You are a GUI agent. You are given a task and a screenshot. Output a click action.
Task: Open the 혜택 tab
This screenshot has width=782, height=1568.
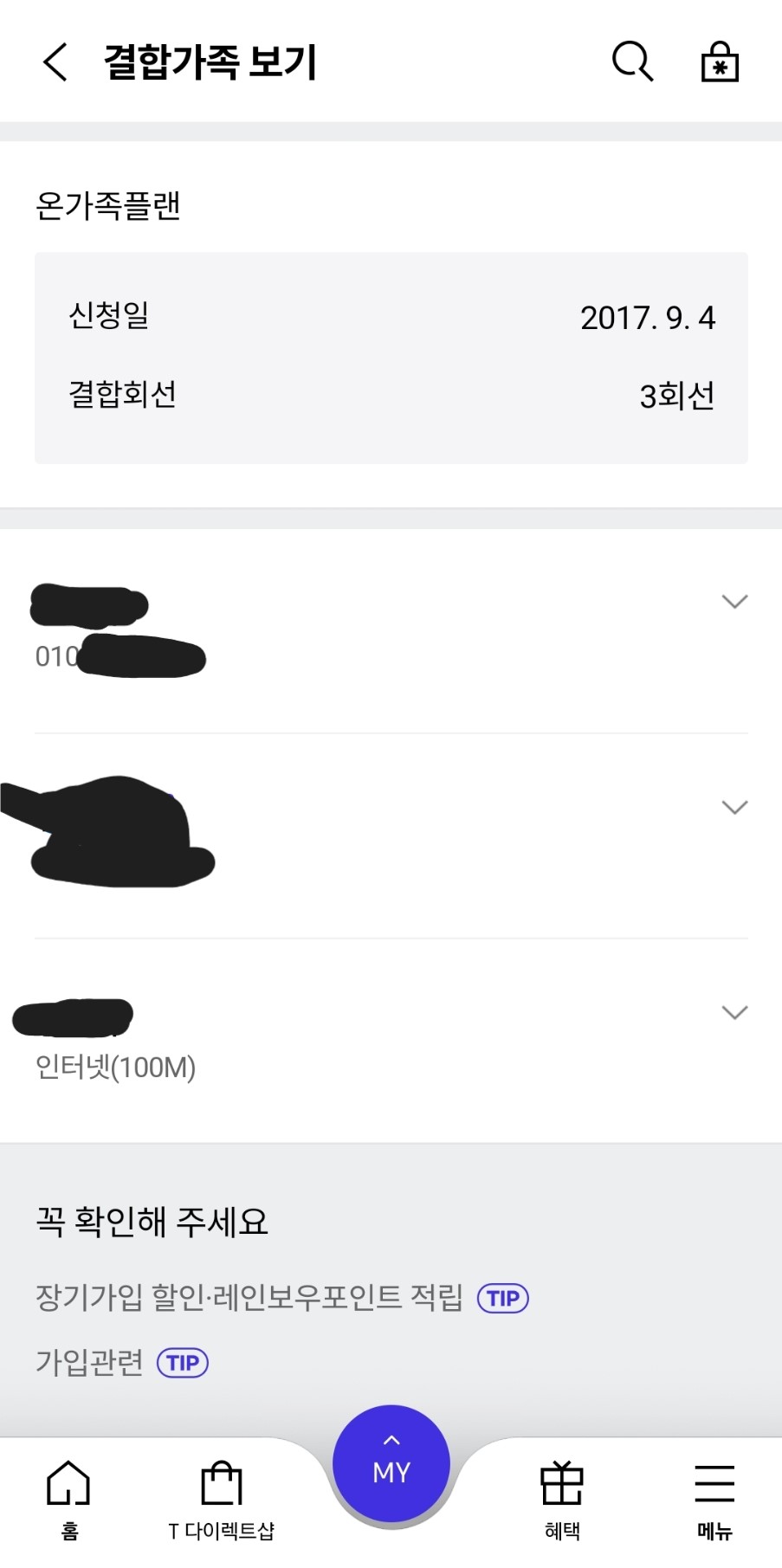(x=562, y=1500)
